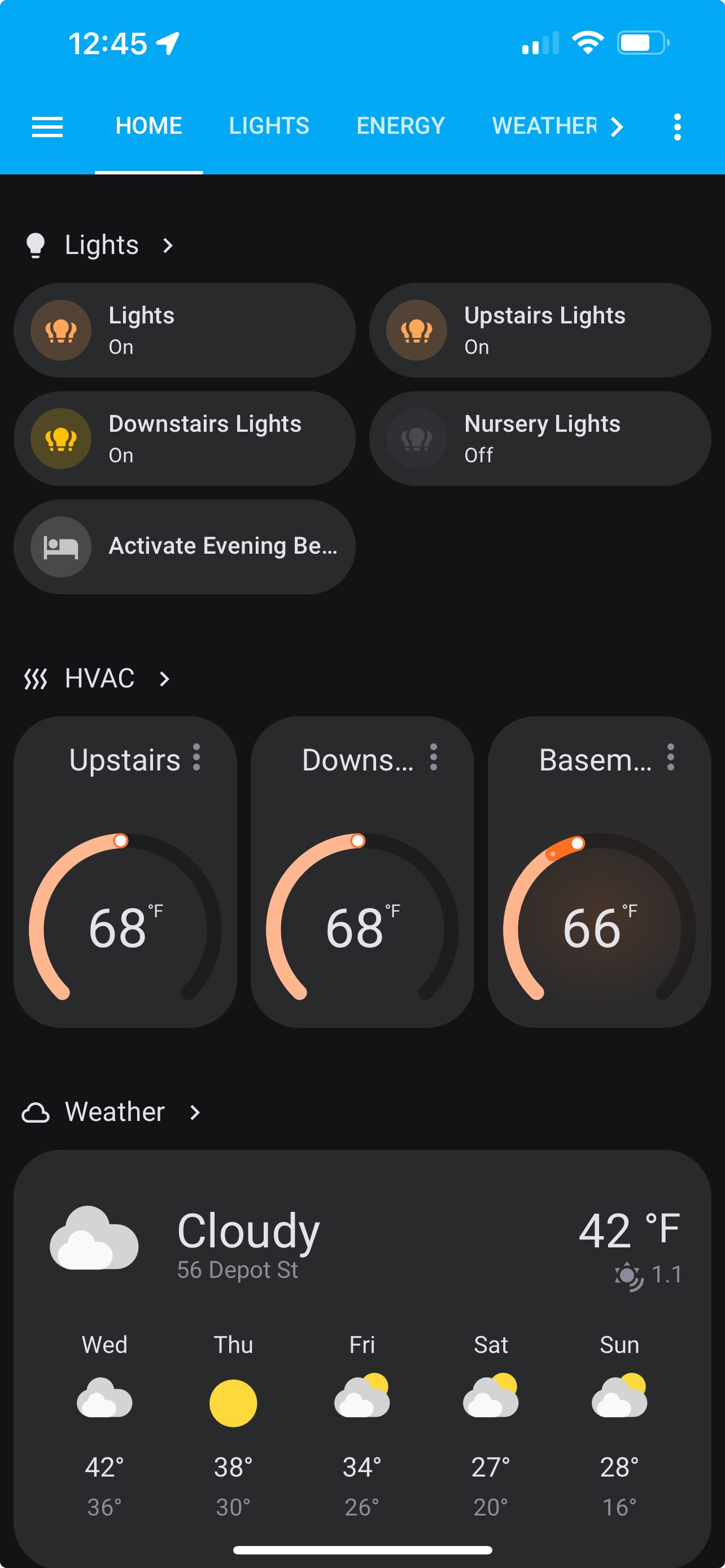Open Downstairs thermostat options menu
Screen dimensions: 725x1568
434,757
